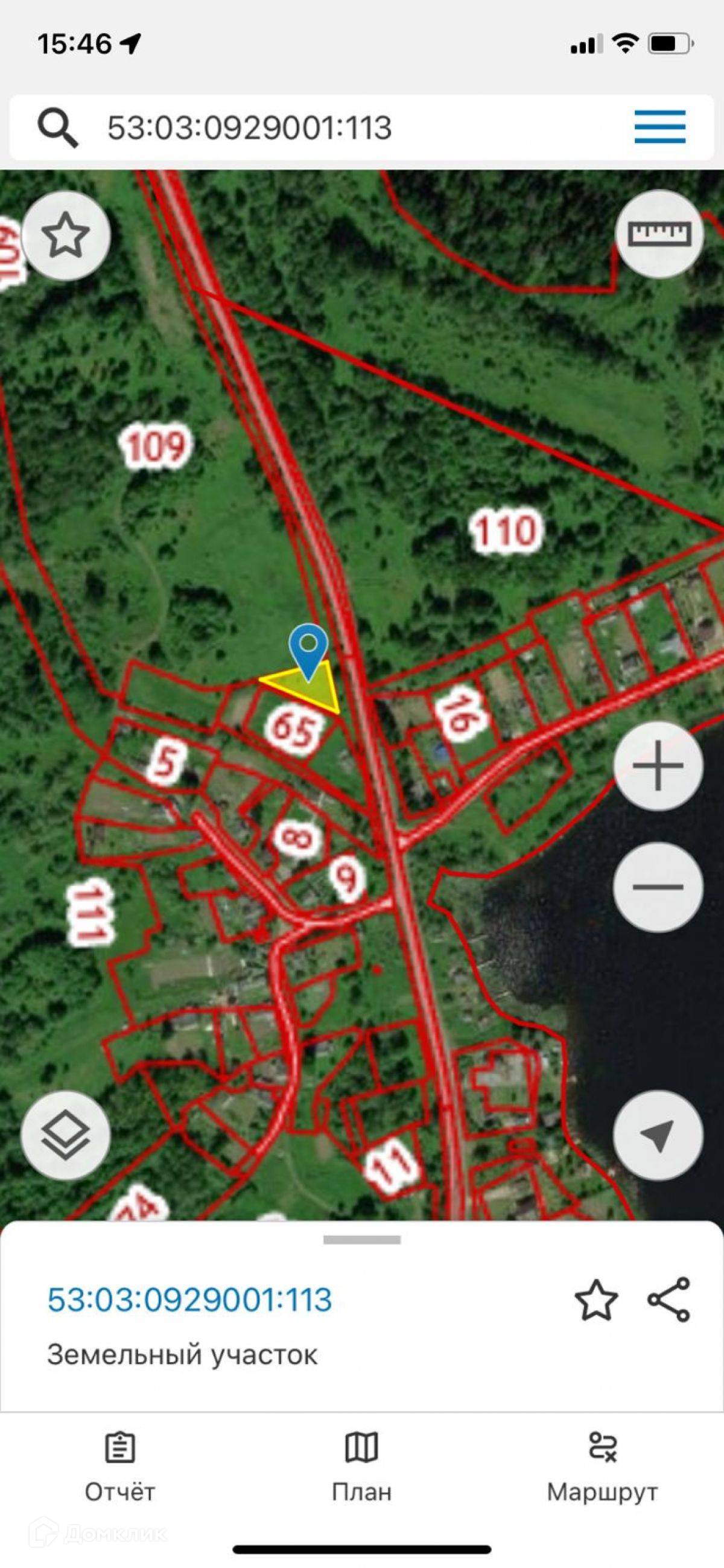Zoom out on the map
Screen dimensions: 724x1568
click(658, 887)
